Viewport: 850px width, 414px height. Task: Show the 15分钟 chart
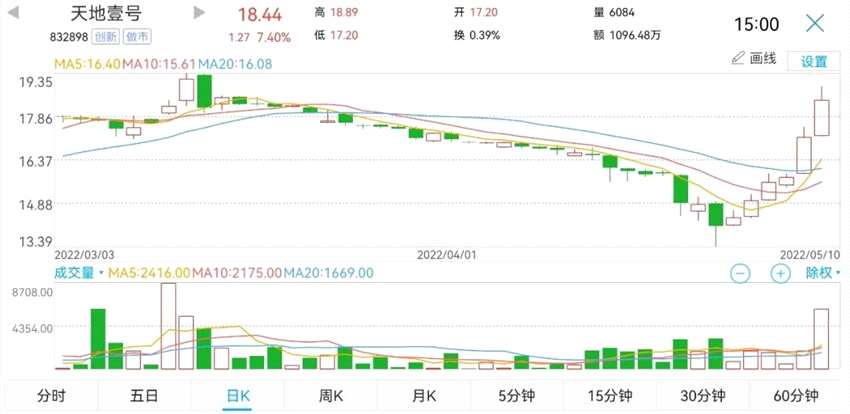click(612, 396)
